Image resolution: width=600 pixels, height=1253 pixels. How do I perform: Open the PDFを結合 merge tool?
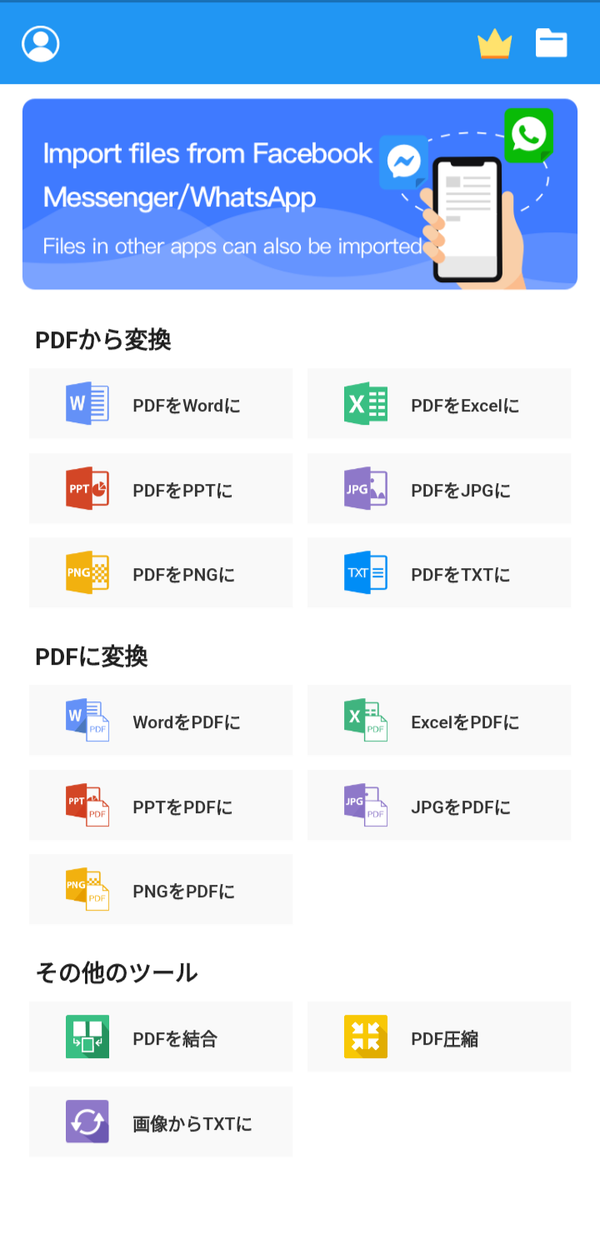pyautogui.click(x=161, y=1037)
